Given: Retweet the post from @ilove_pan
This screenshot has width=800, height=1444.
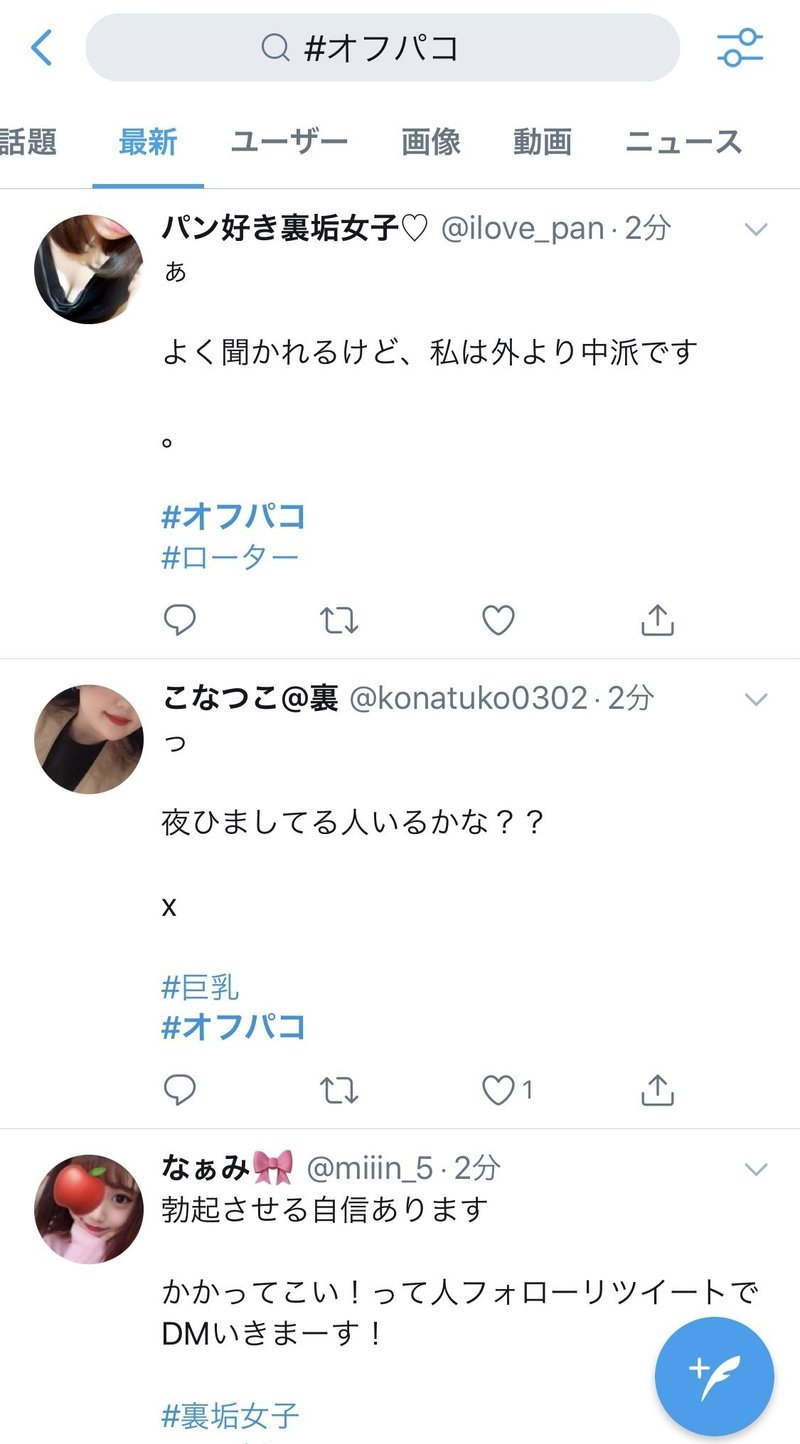Looking at the screenshot, I should (339, 621).
